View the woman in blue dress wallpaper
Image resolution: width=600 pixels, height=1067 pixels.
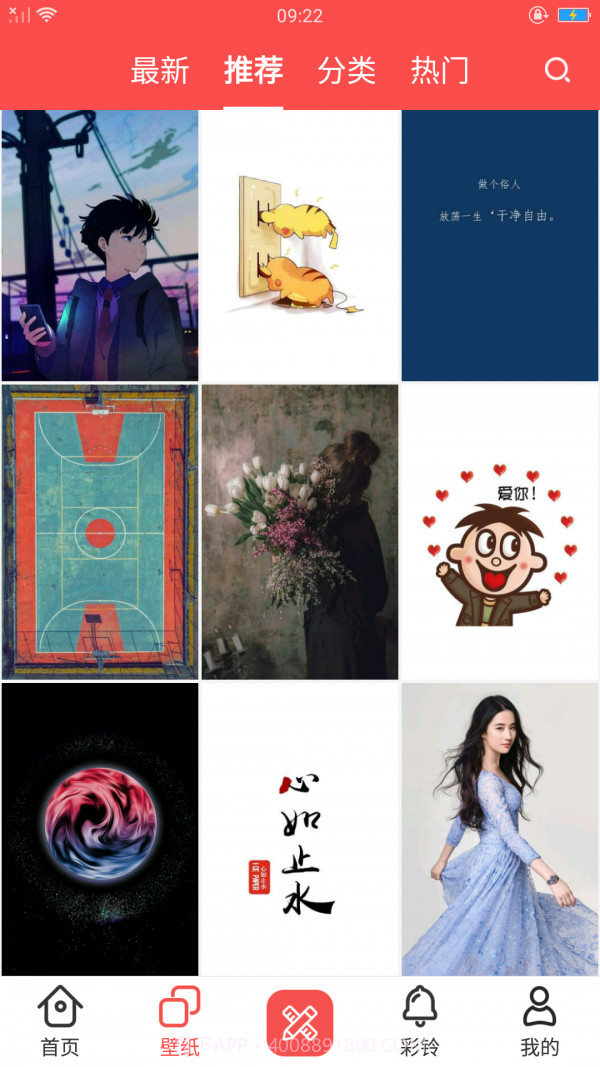(x=500, y=829)
